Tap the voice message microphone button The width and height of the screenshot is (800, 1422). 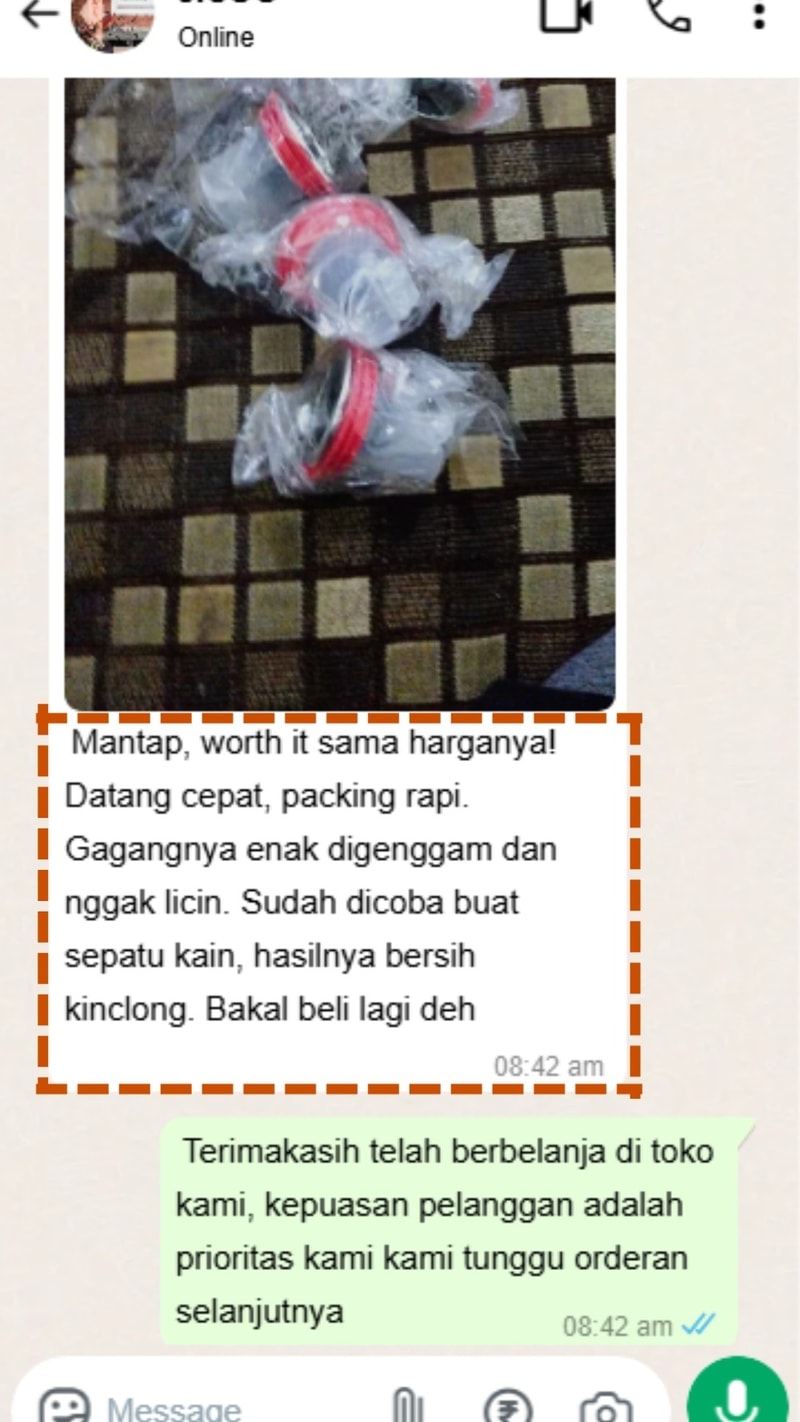[x=738, y=1396]
